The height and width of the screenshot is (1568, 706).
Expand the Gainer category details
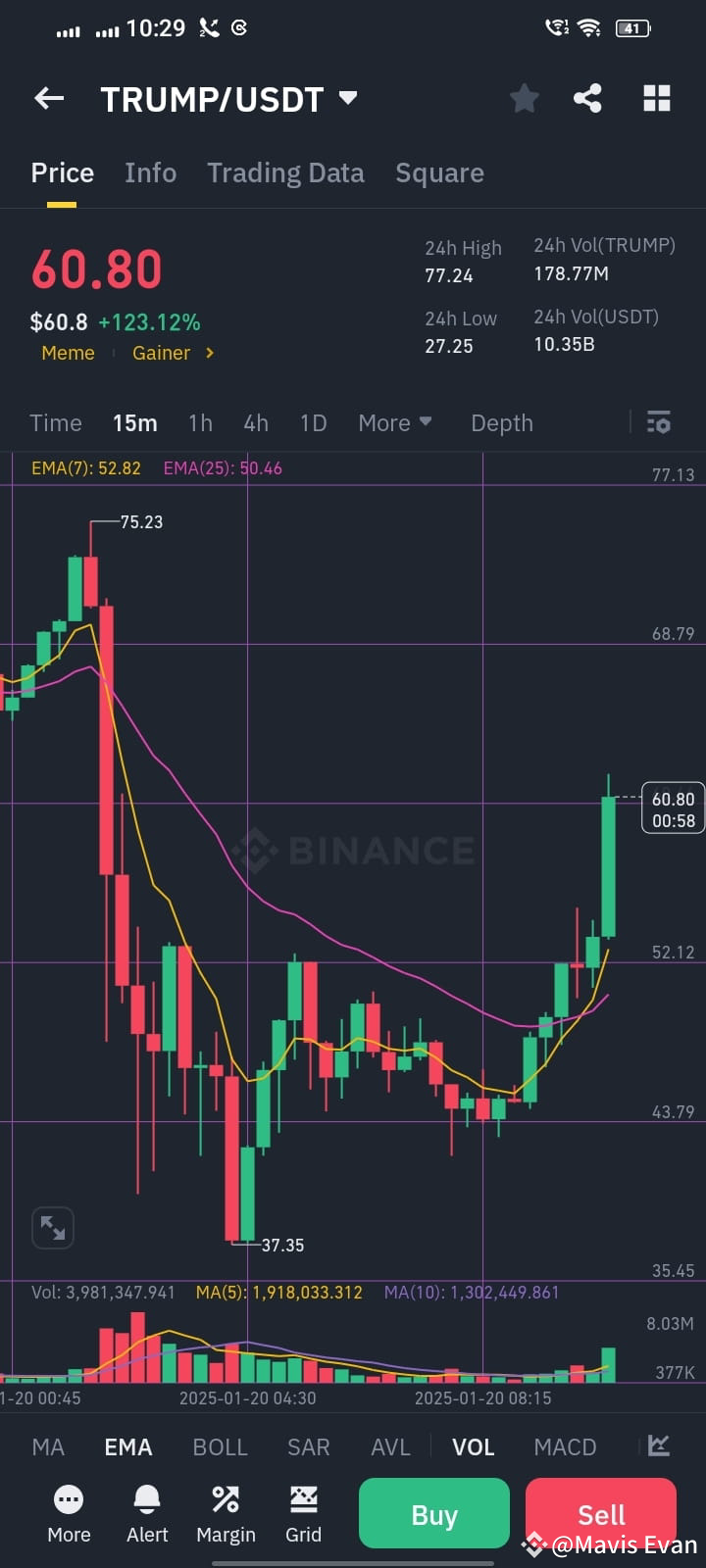[x=174, y=353]
